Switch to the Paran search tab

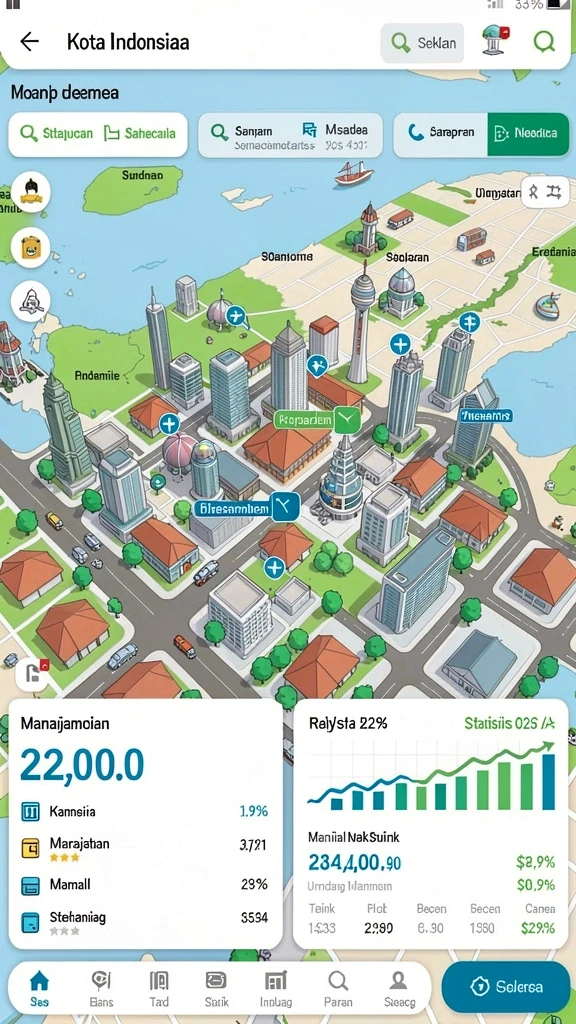(338, 988)
